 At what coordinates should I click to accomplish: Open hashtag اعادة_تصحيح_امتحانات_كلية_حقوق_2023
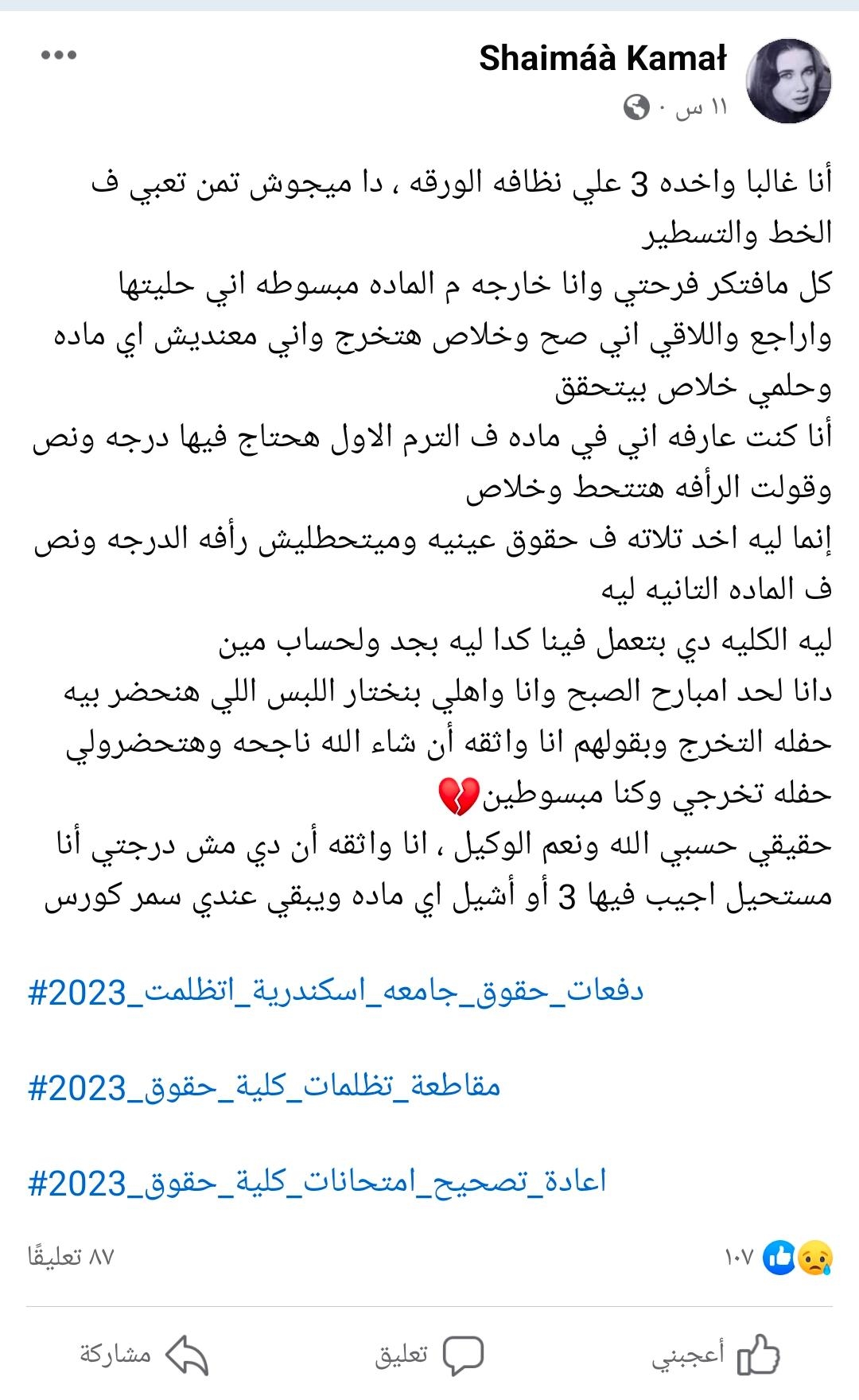tap(317, 1183)
